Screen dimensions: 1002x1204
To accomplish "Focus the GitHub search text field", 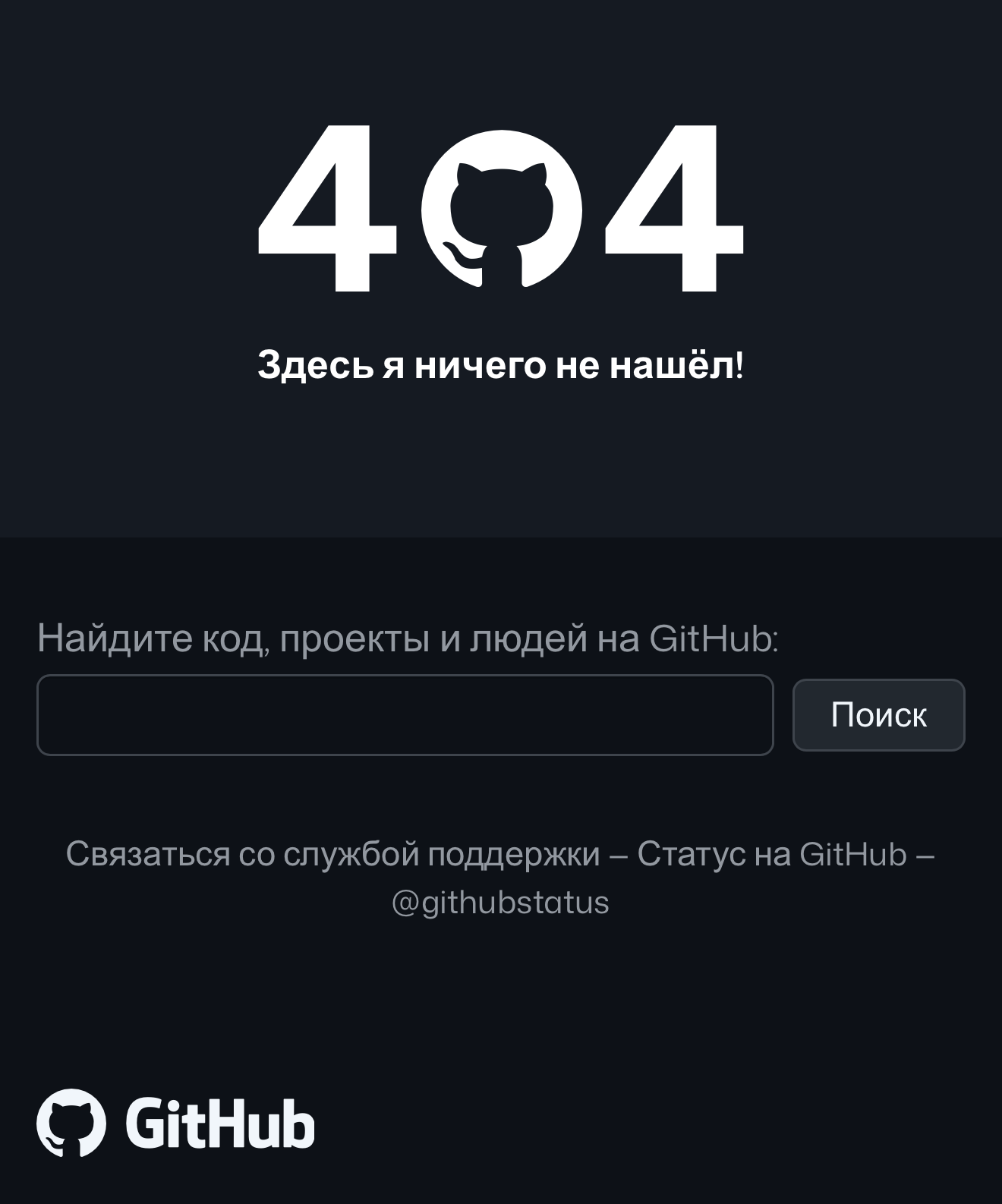I will tap(405, 715).
